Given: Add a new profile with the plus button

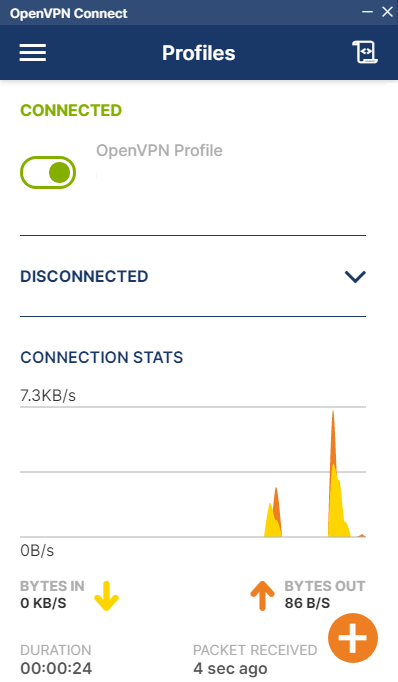Looking at the screenshot, I should 353,638.
